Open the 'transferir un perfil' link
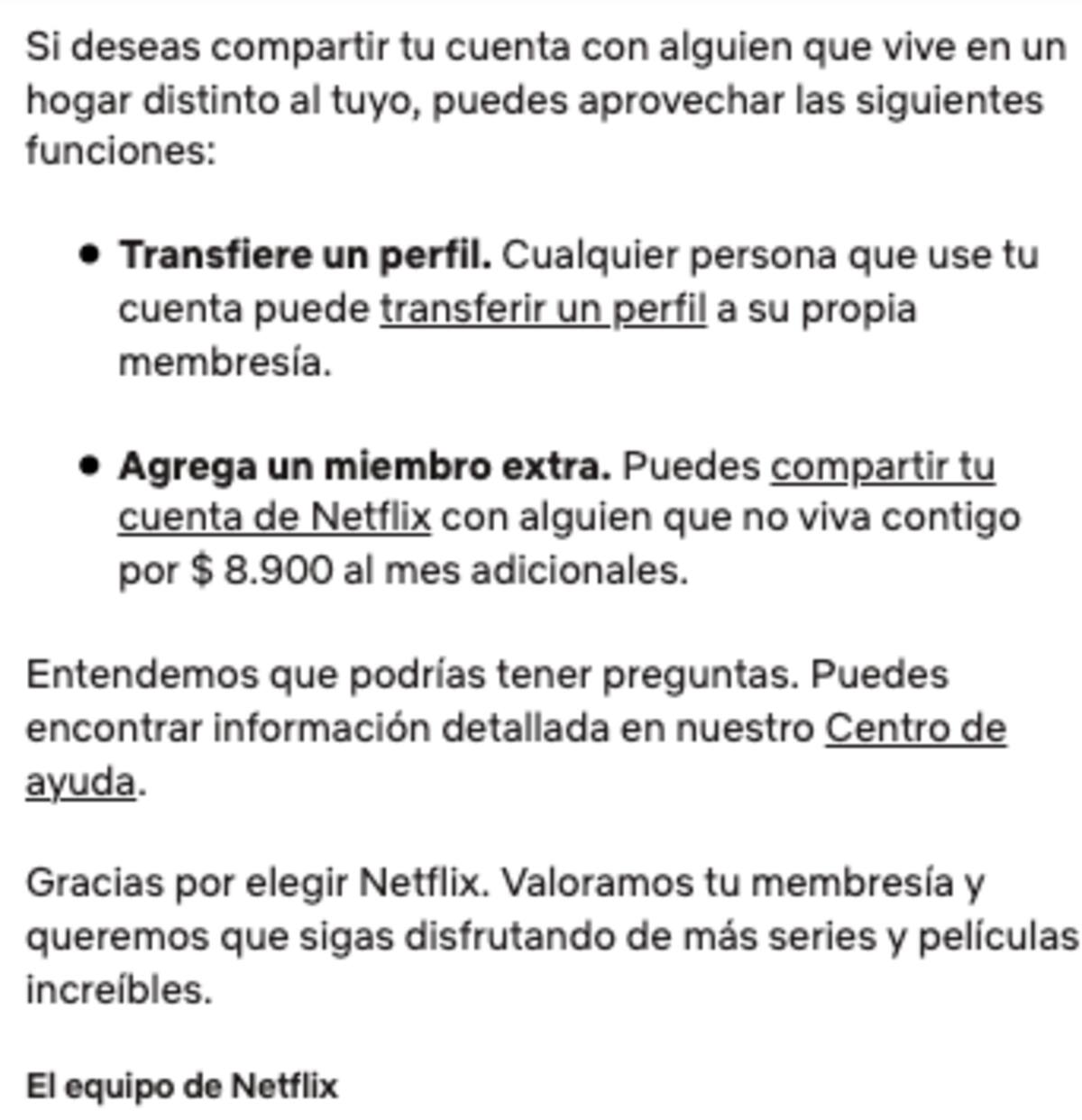Viewport: 1082px width, 1120px height. 543,309
